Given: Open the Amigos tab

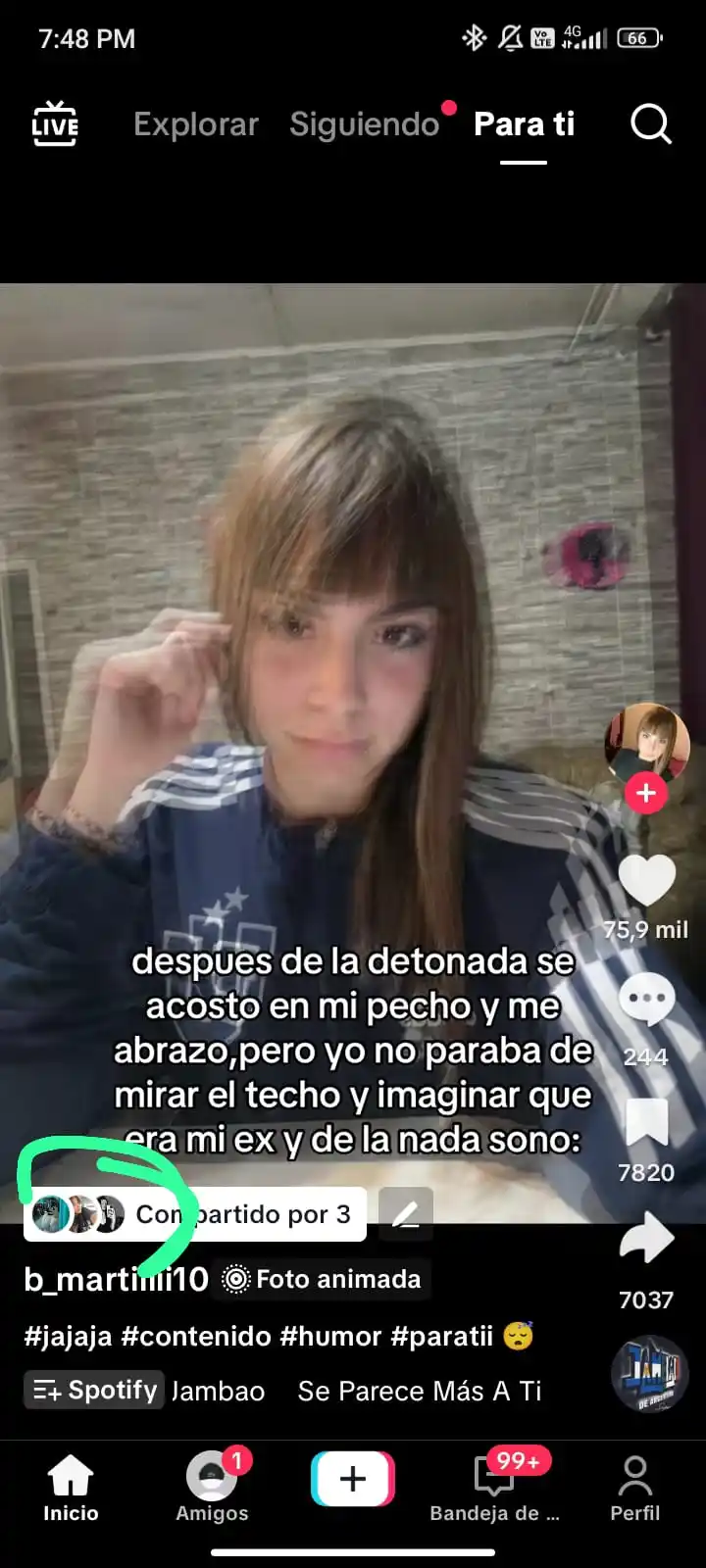Looking at the screenshot, I should click(x=212, y=1487).
